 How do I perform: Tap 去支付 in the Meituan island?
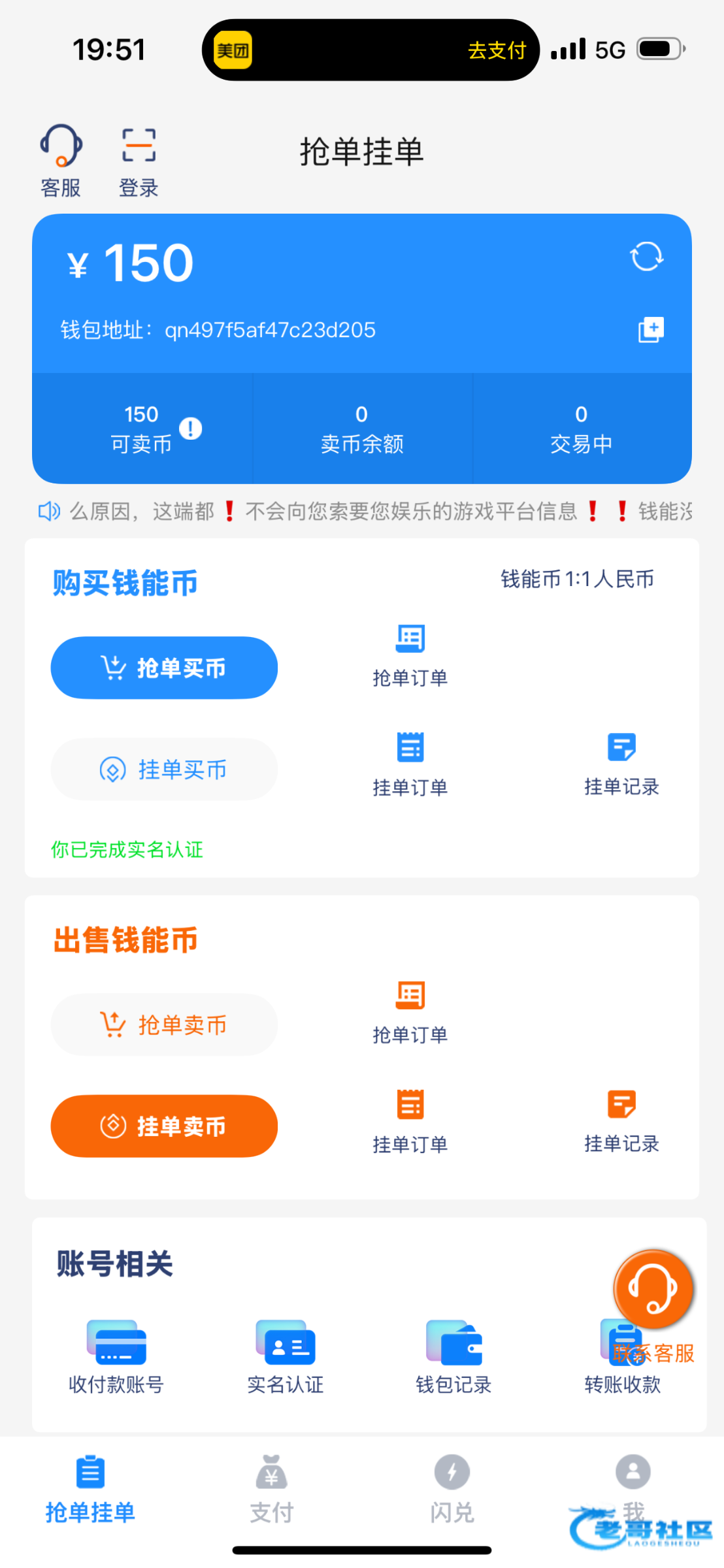click(x=497, y=50)
